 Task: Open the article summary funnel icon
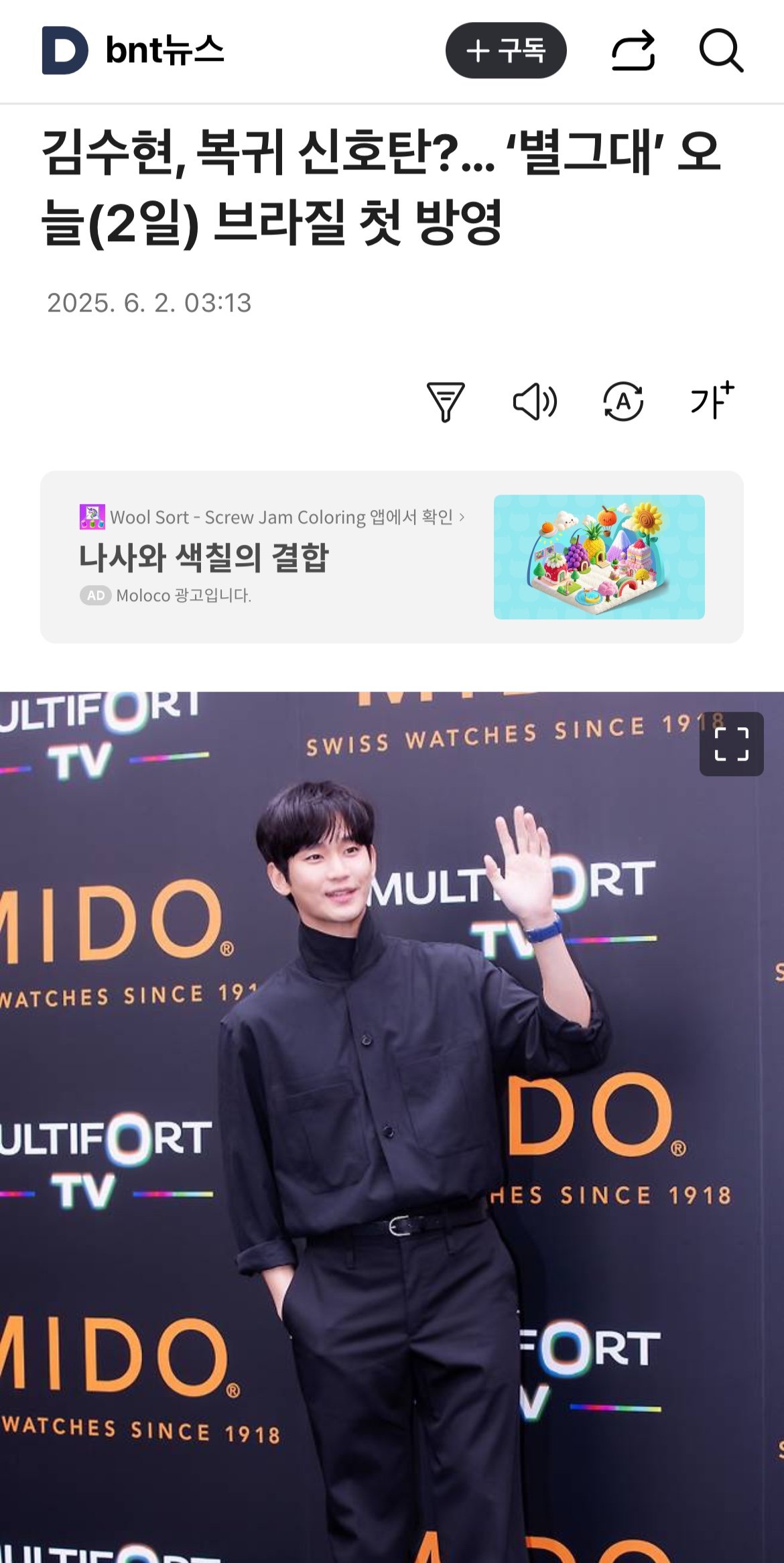point(446,401)
